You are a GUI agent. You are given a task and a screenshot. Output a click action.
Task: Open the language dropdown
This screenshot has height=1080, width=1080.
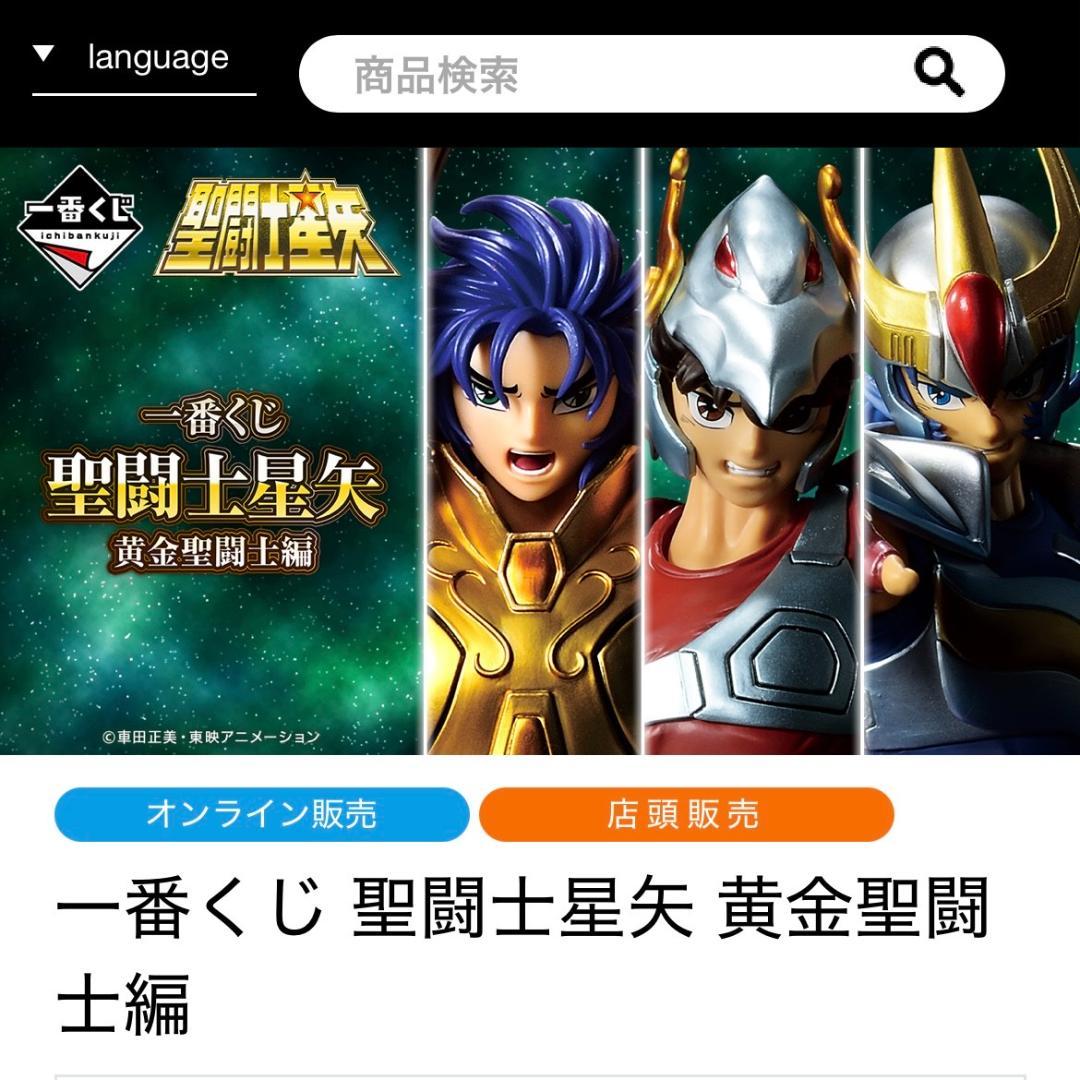click(143, 60)
